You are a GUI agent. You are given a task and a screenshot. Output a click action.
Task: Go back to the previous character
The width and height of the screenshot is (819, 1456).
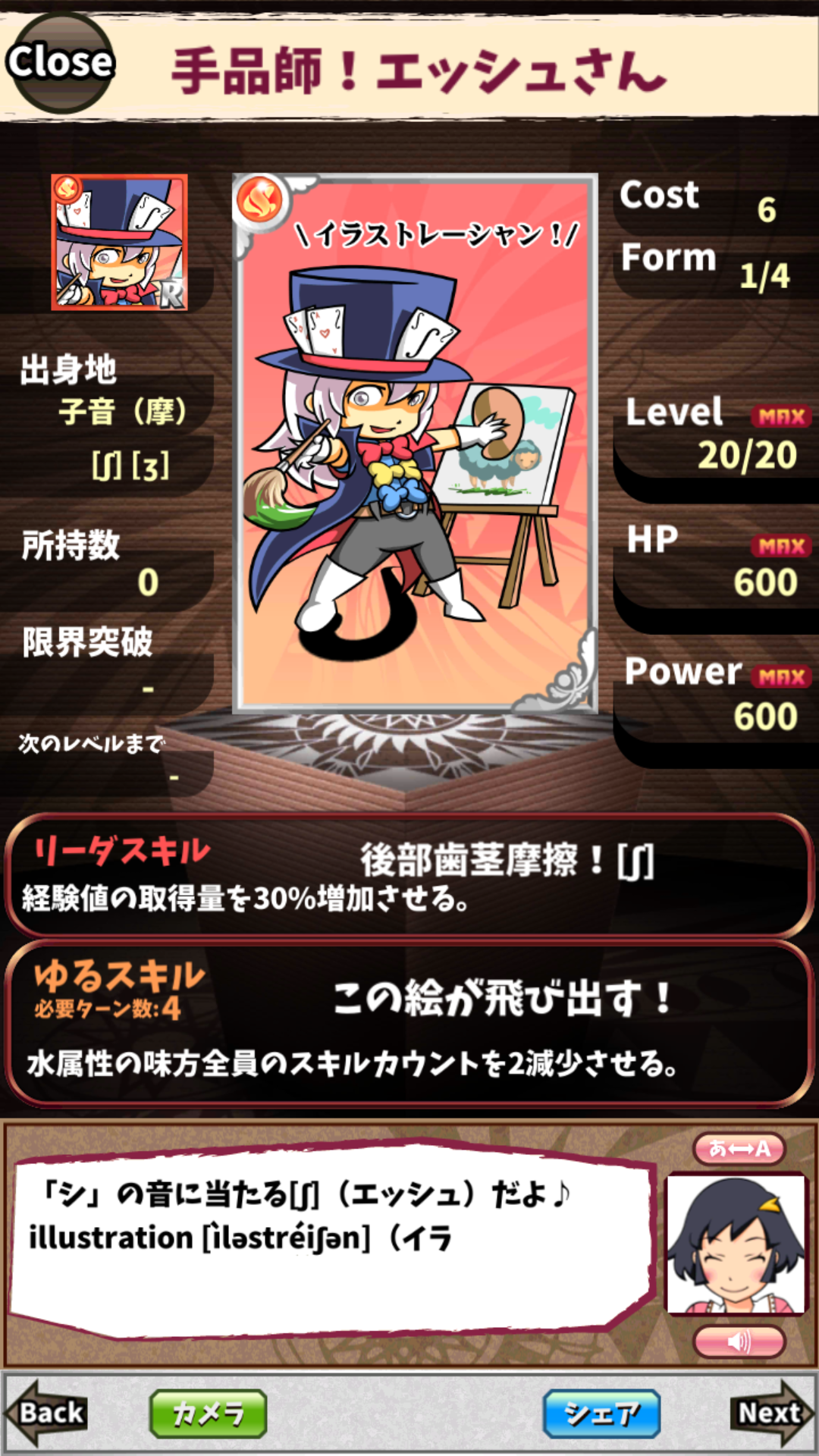(x=47, y=1413)
